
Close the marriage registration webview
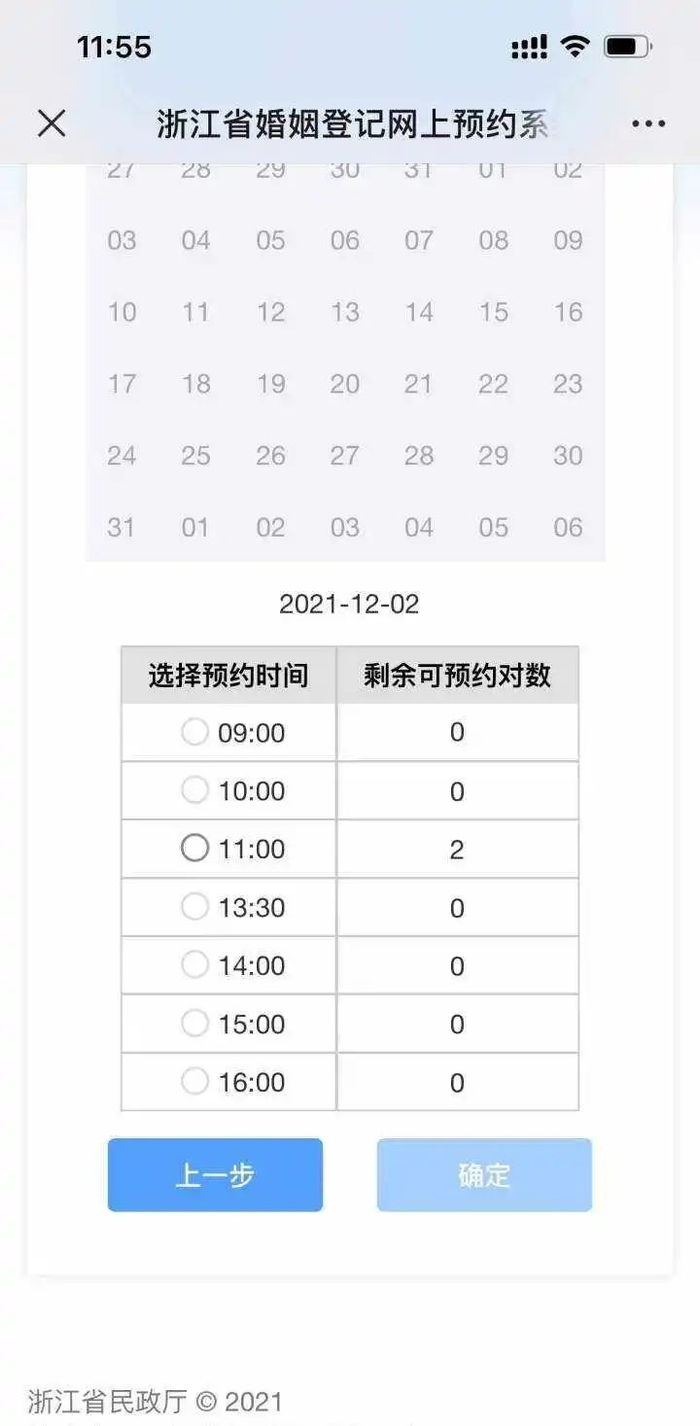51,123
